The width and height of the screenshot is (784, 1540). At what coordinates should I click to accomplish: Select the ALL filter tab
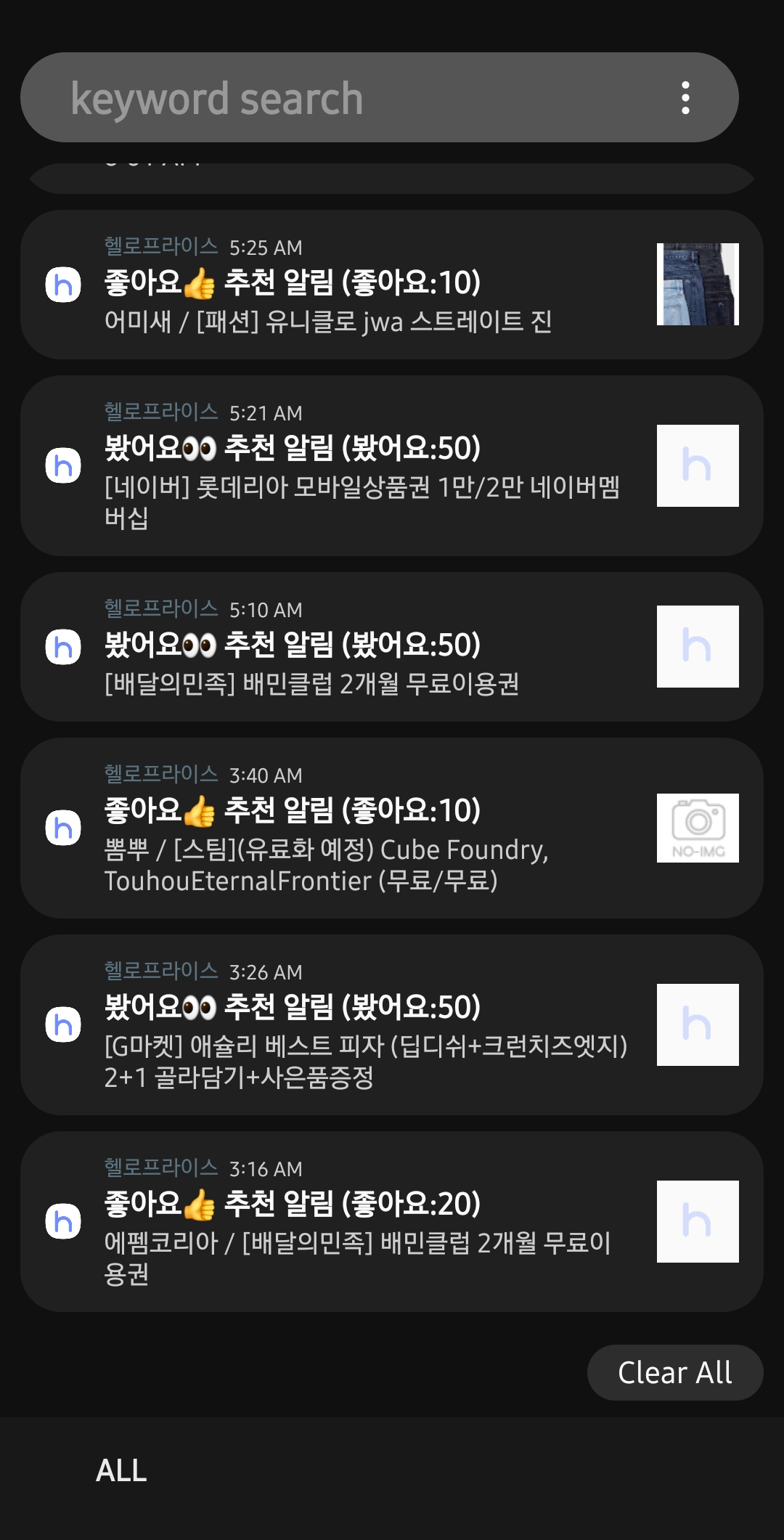click(x=121, y=1470)
